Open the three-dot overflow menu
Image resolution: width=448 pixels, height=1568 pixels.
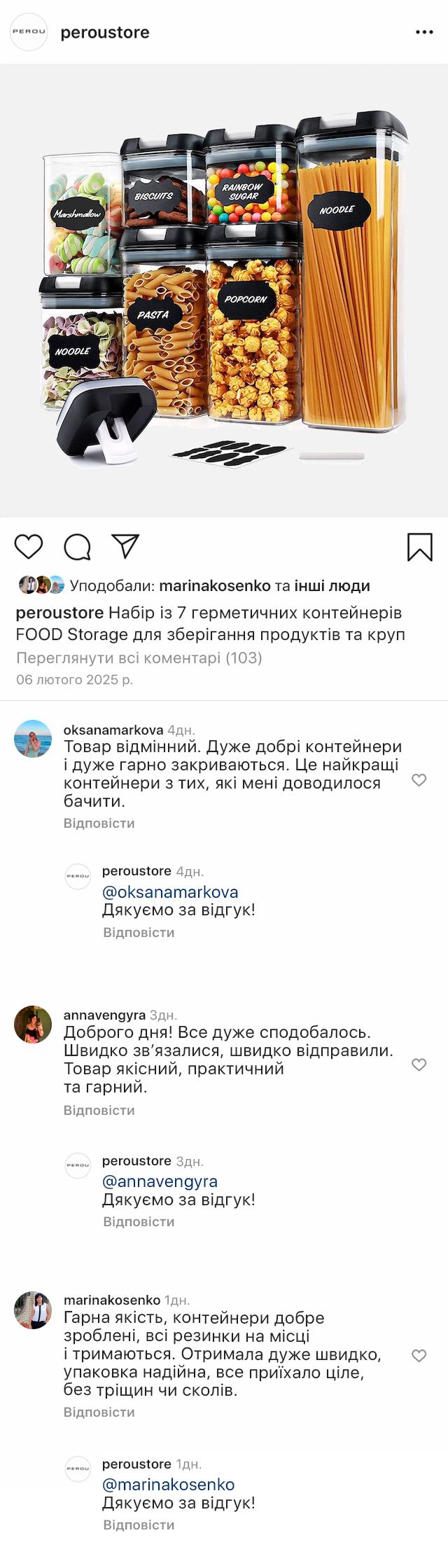424,32
